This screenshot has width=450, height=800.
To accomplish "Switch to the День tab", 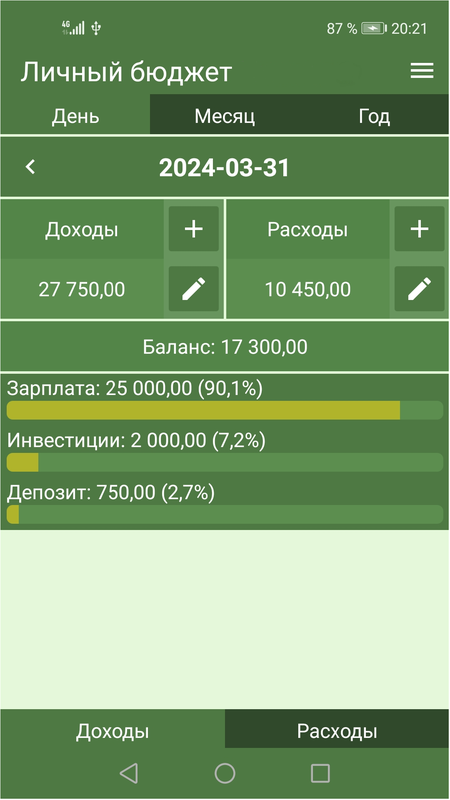I will (75, 116).
